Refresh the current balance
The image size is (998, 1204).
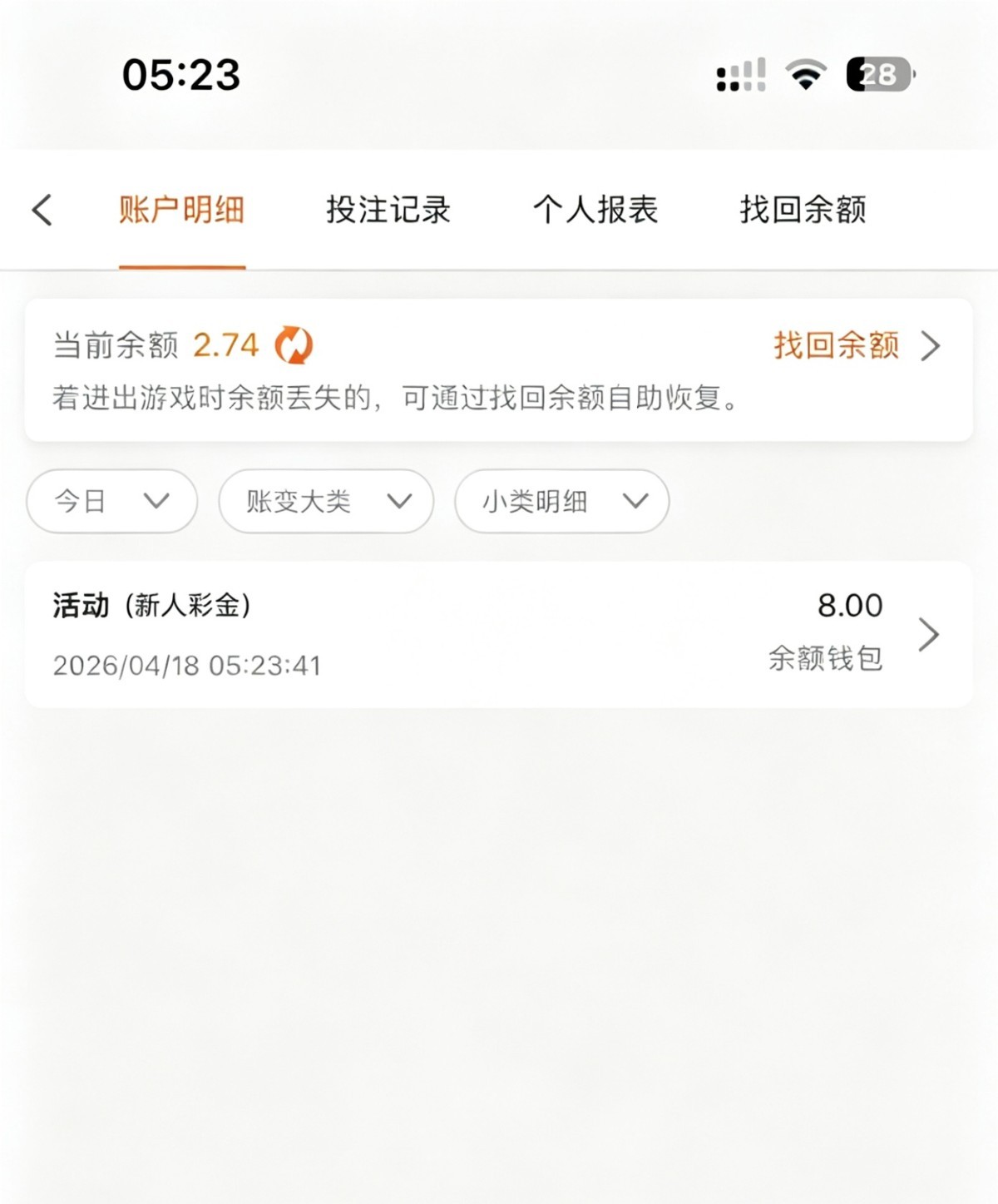tap(294, 345)
